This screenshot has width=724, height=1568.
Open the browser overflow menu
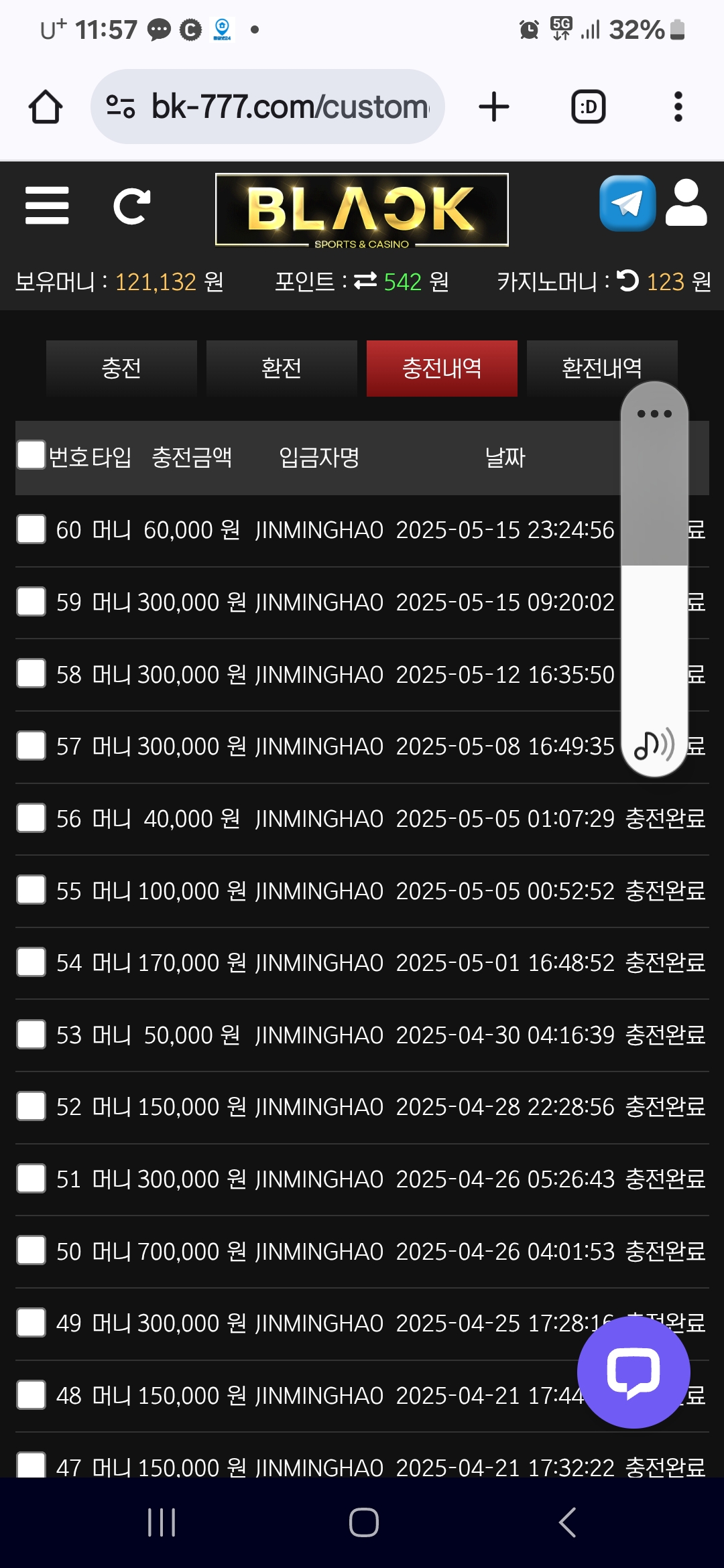pyautogui.click(x=678, y=107)
